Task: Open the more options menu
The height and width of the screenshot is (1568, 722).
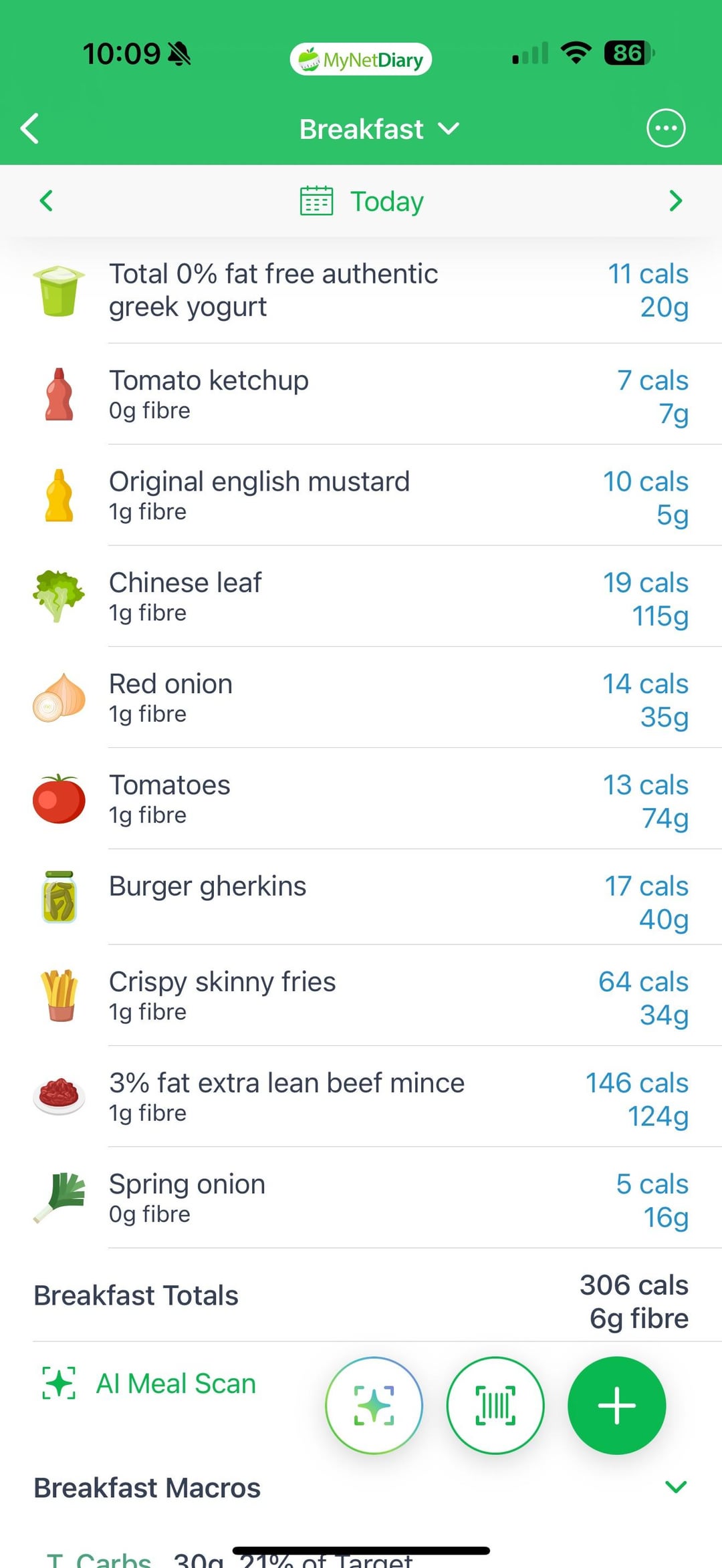Action: (x=665, y=128)
